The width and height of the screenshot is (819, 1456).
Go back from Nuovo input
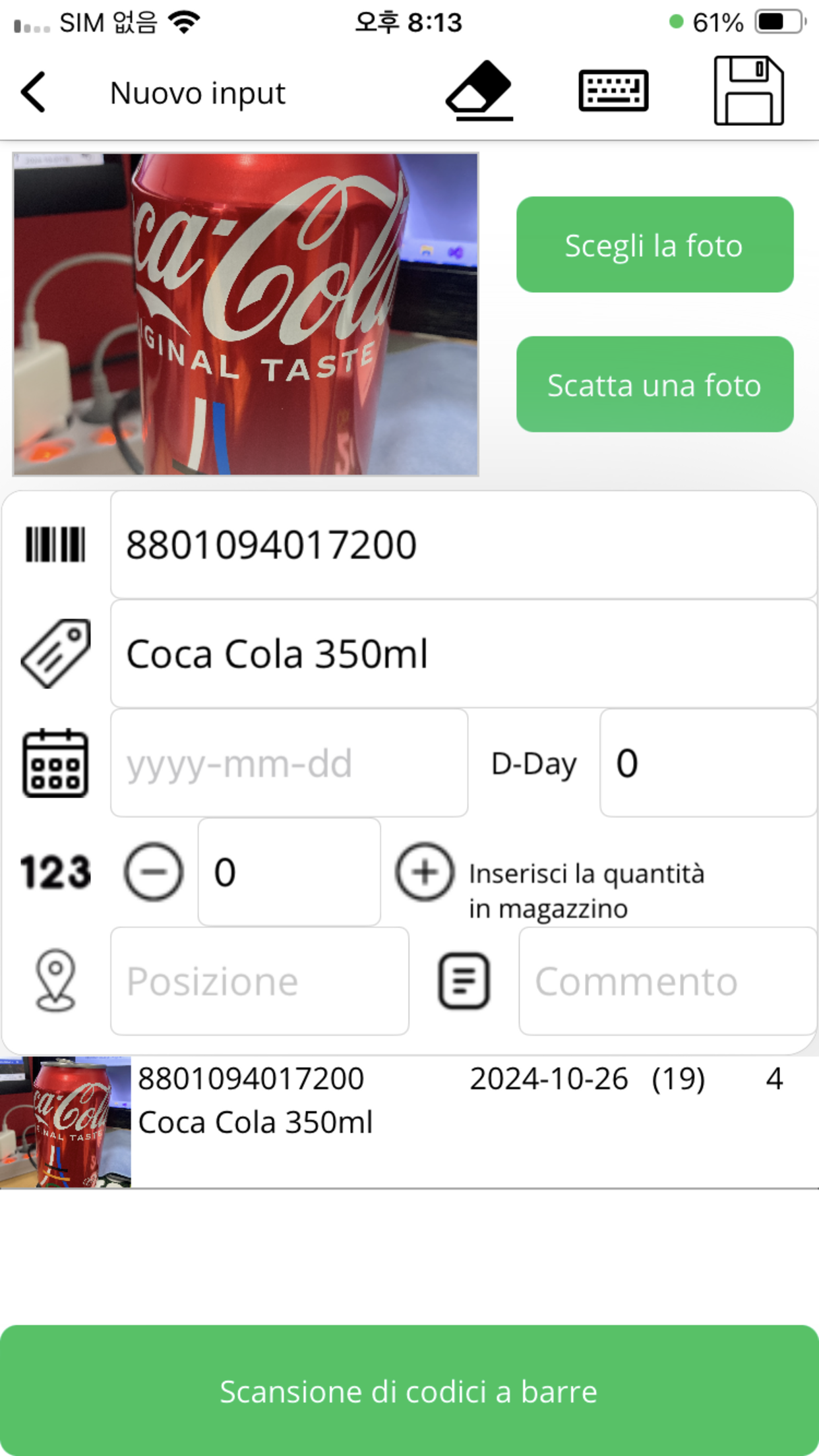point(34,92)
